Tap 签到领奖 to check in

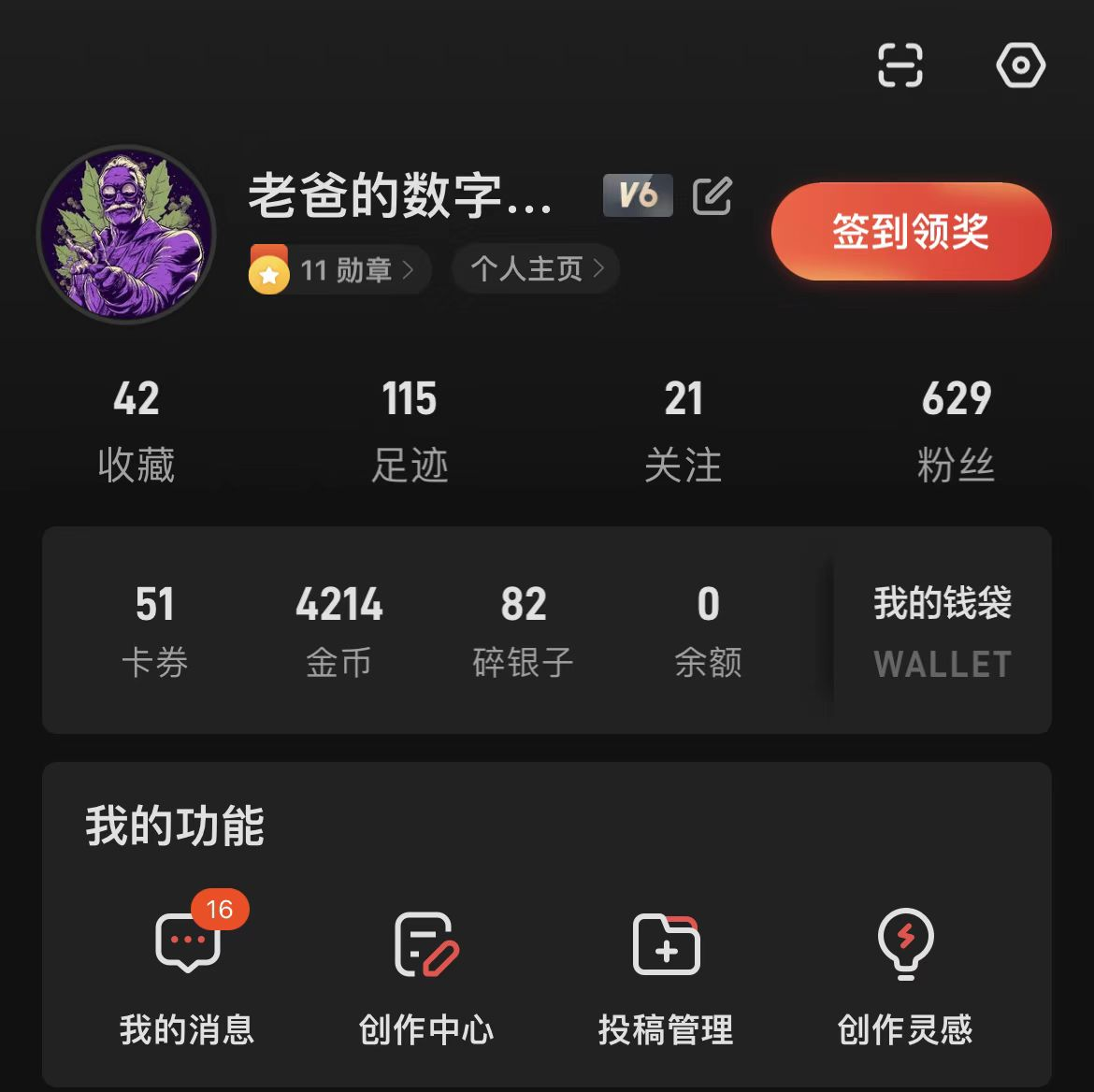coord(911,232)
